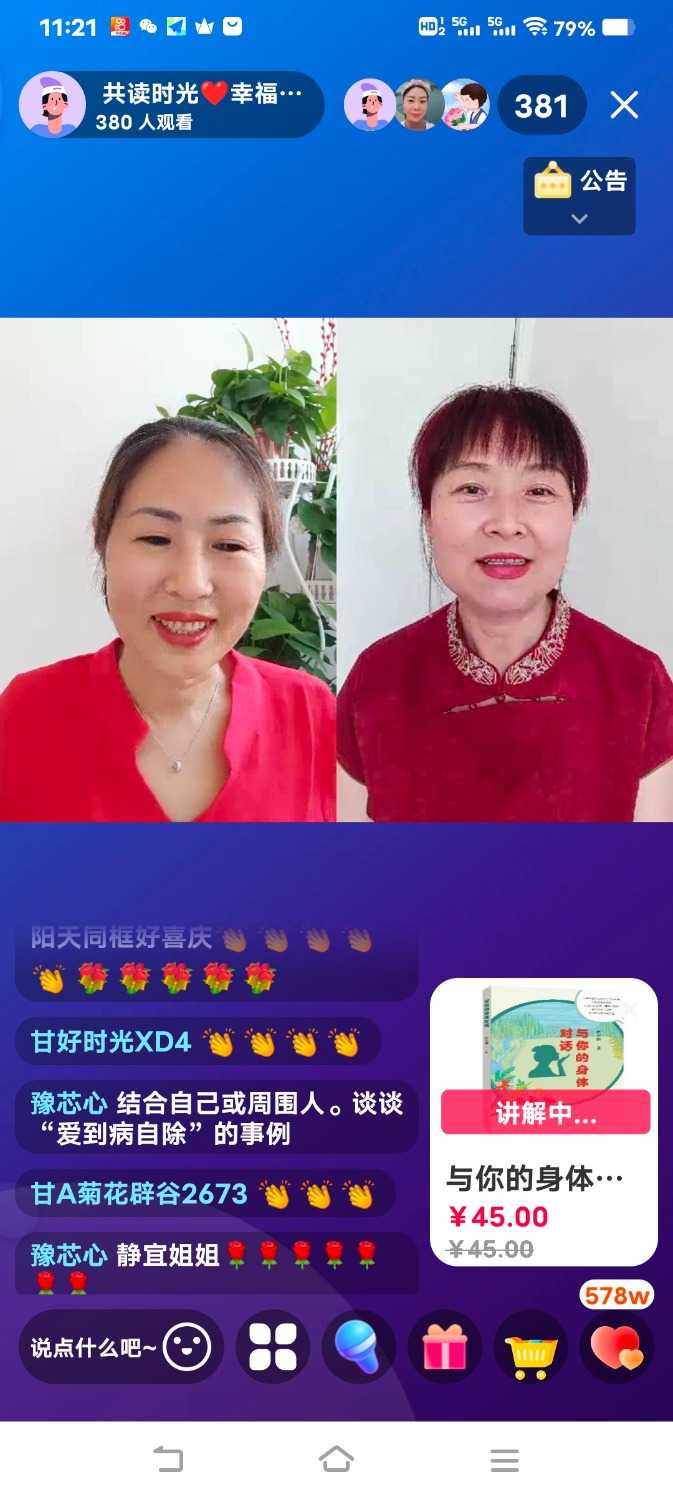The width and height of the screenshot is (673, 1500).
Task: Send a like with the heart icon
Action: pyautogui.click(x=617, y=1347)
